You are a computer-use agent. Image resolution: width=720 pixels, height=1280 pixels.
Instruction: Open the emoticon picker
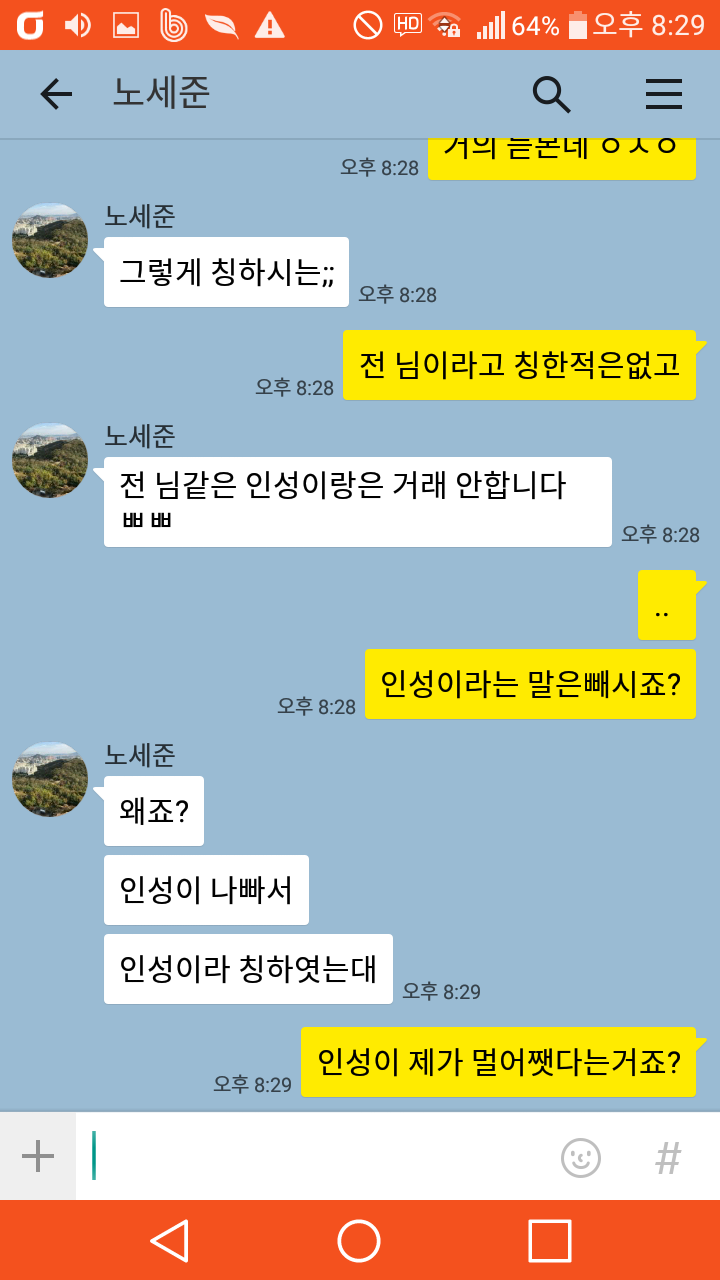(580, 1158)
